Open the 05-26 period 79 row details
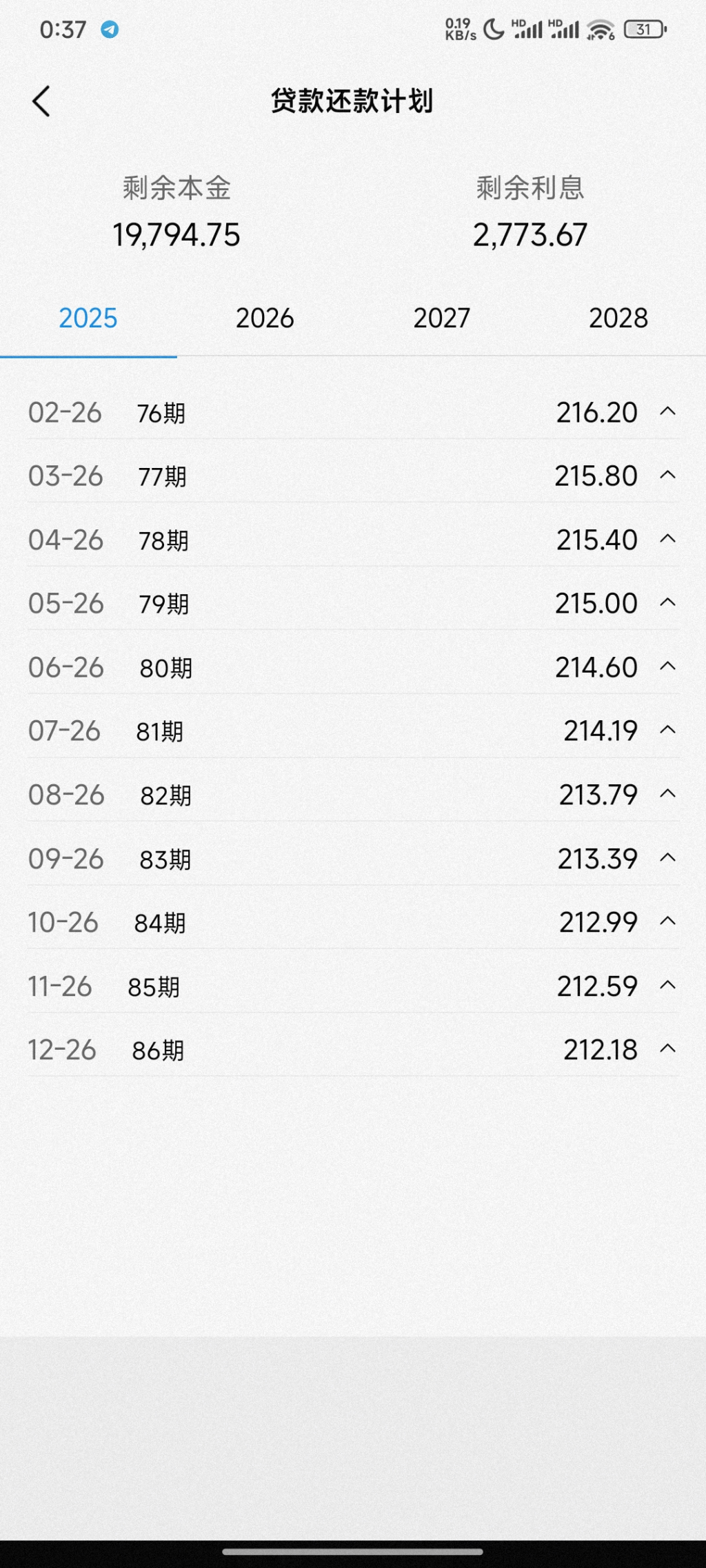Image resolution: width=706 pixels, height=1568 pixels. 667,603
